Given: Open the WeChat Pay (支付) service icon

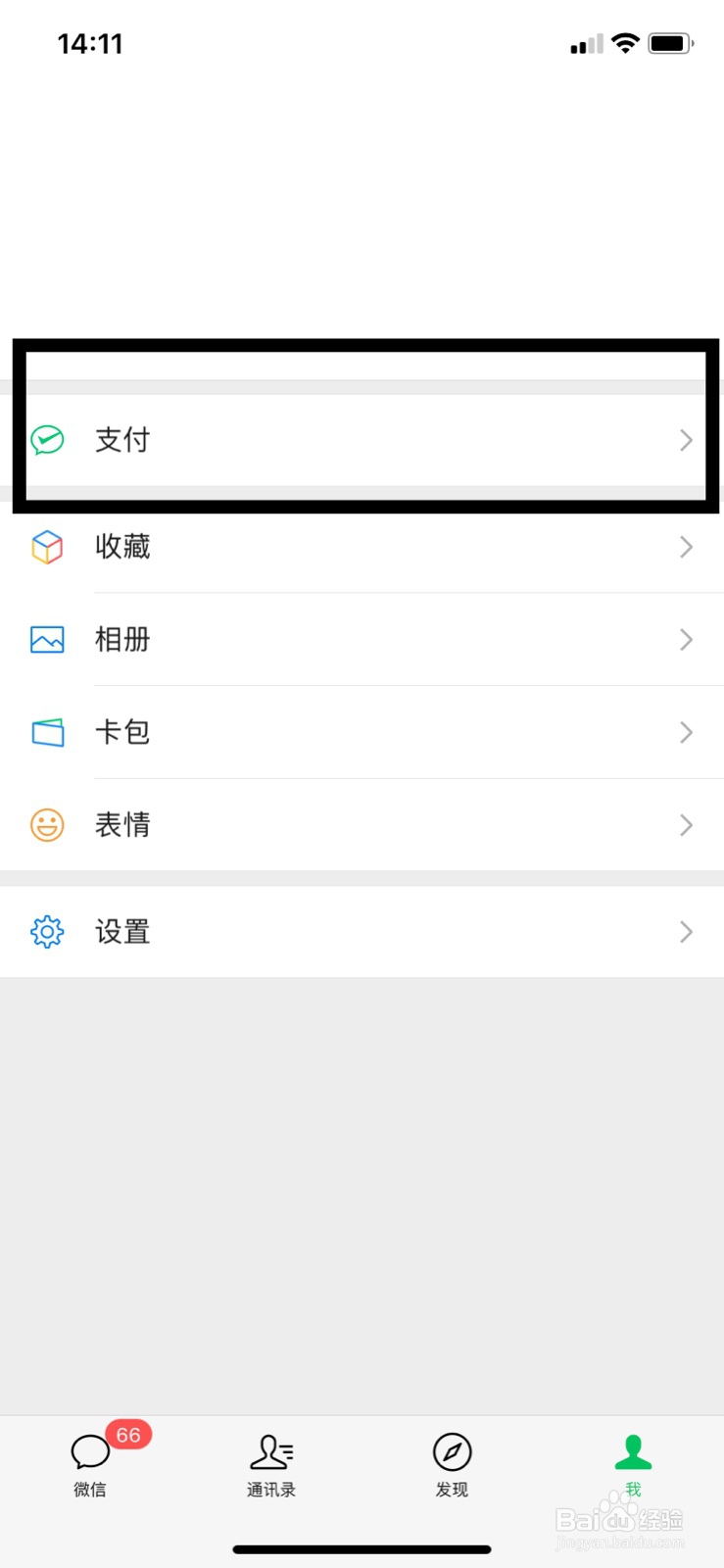Looking at the screenshot, I should tap(47, 440).
